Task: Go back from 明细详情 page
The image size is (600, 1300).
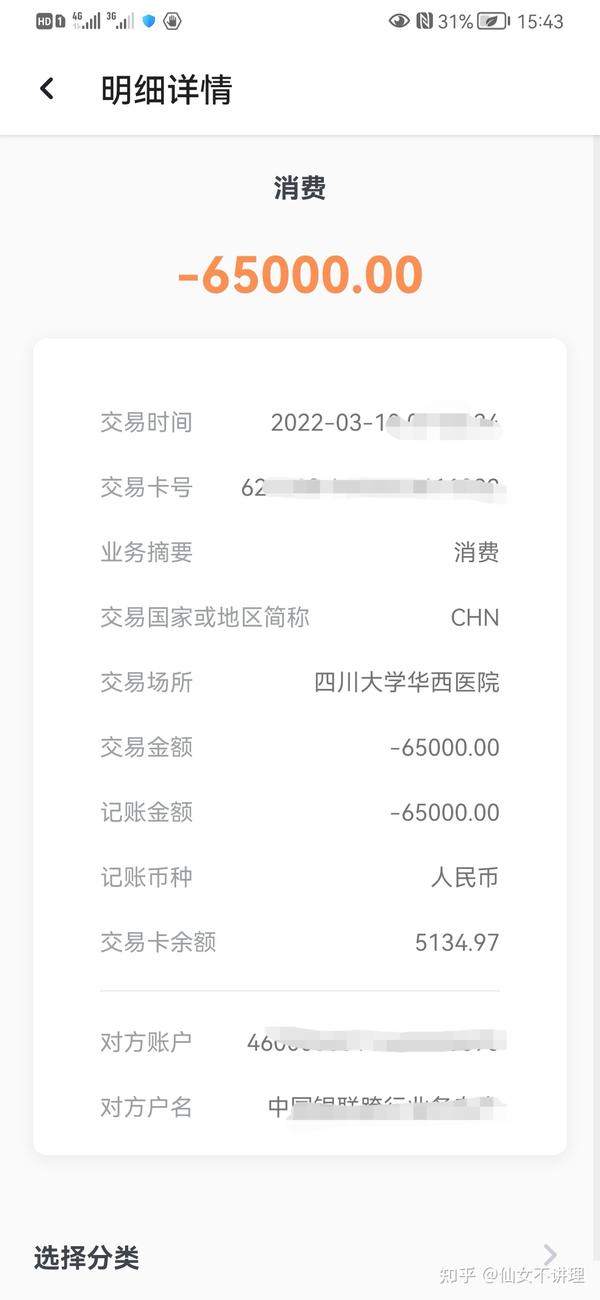Action: click(x=46, y=89)
